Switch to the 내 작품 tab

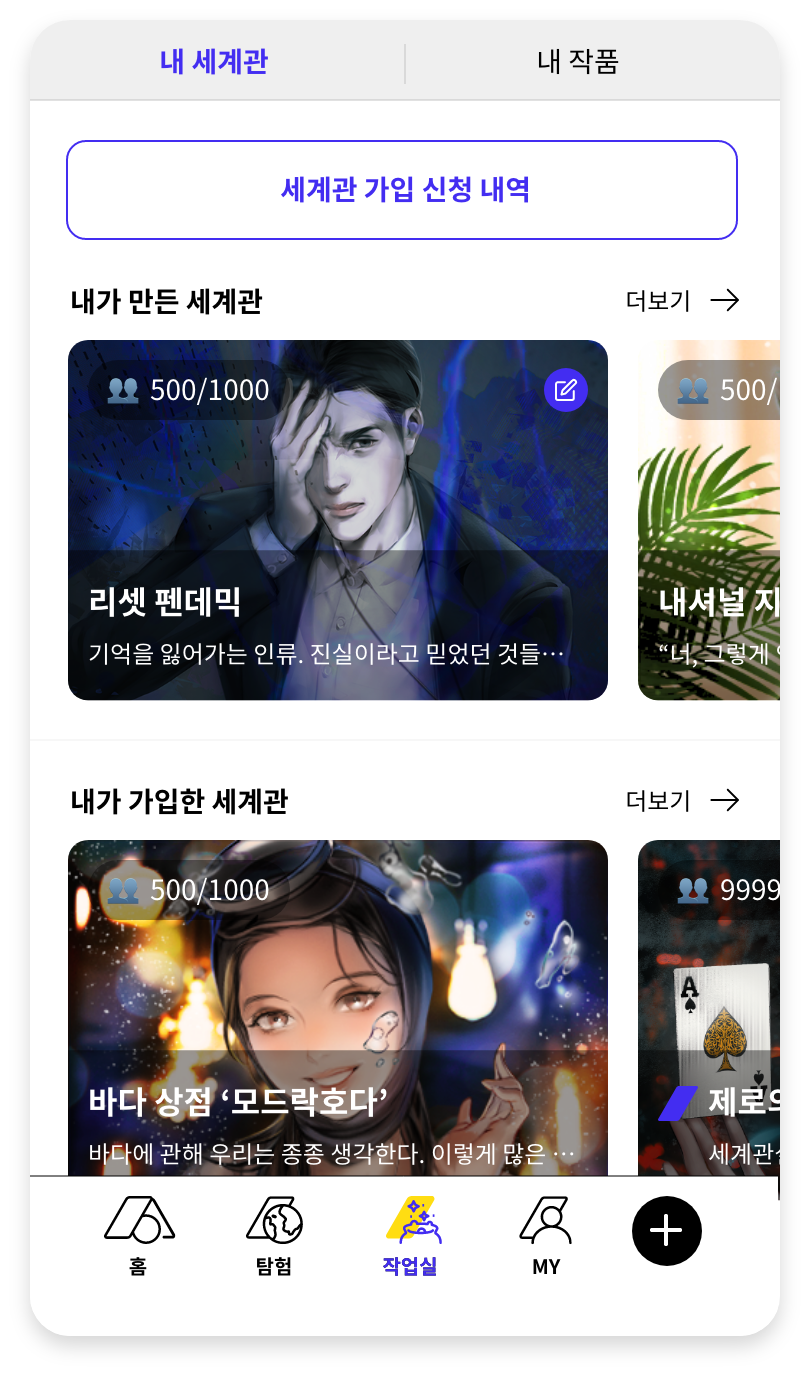point(578,62)
